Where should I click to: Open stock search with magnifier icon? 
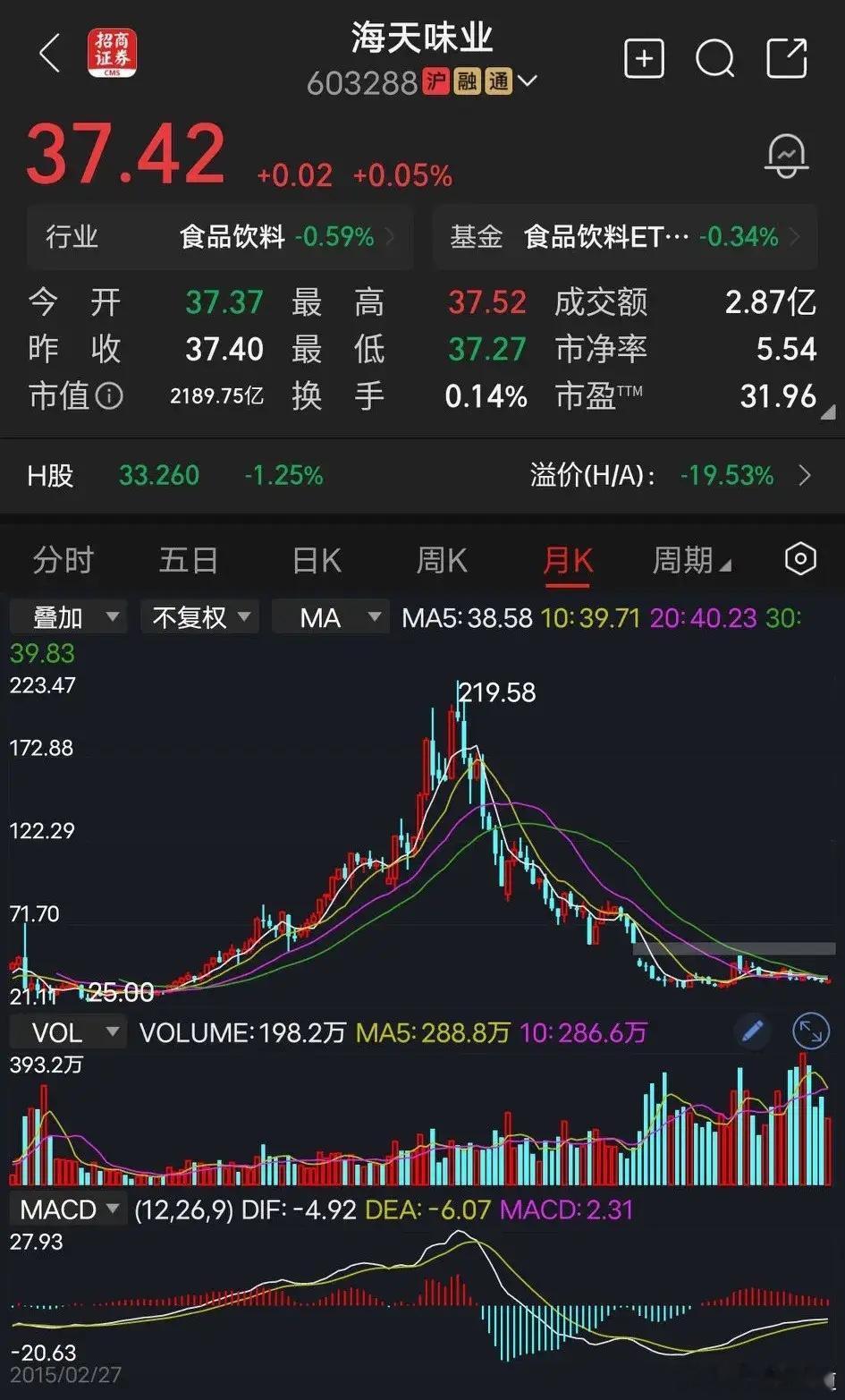click(714, 60)
